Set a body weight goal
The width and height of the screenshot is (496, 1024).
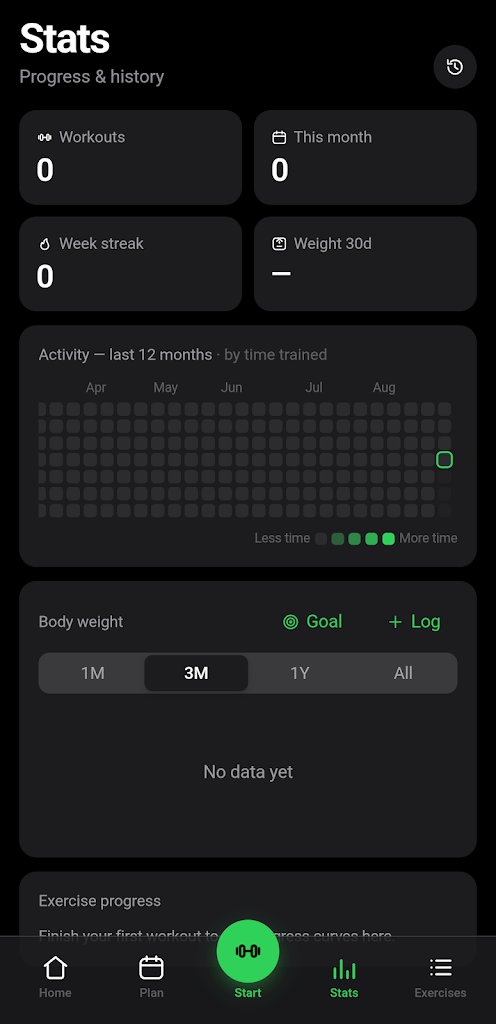tap(313, 622)
